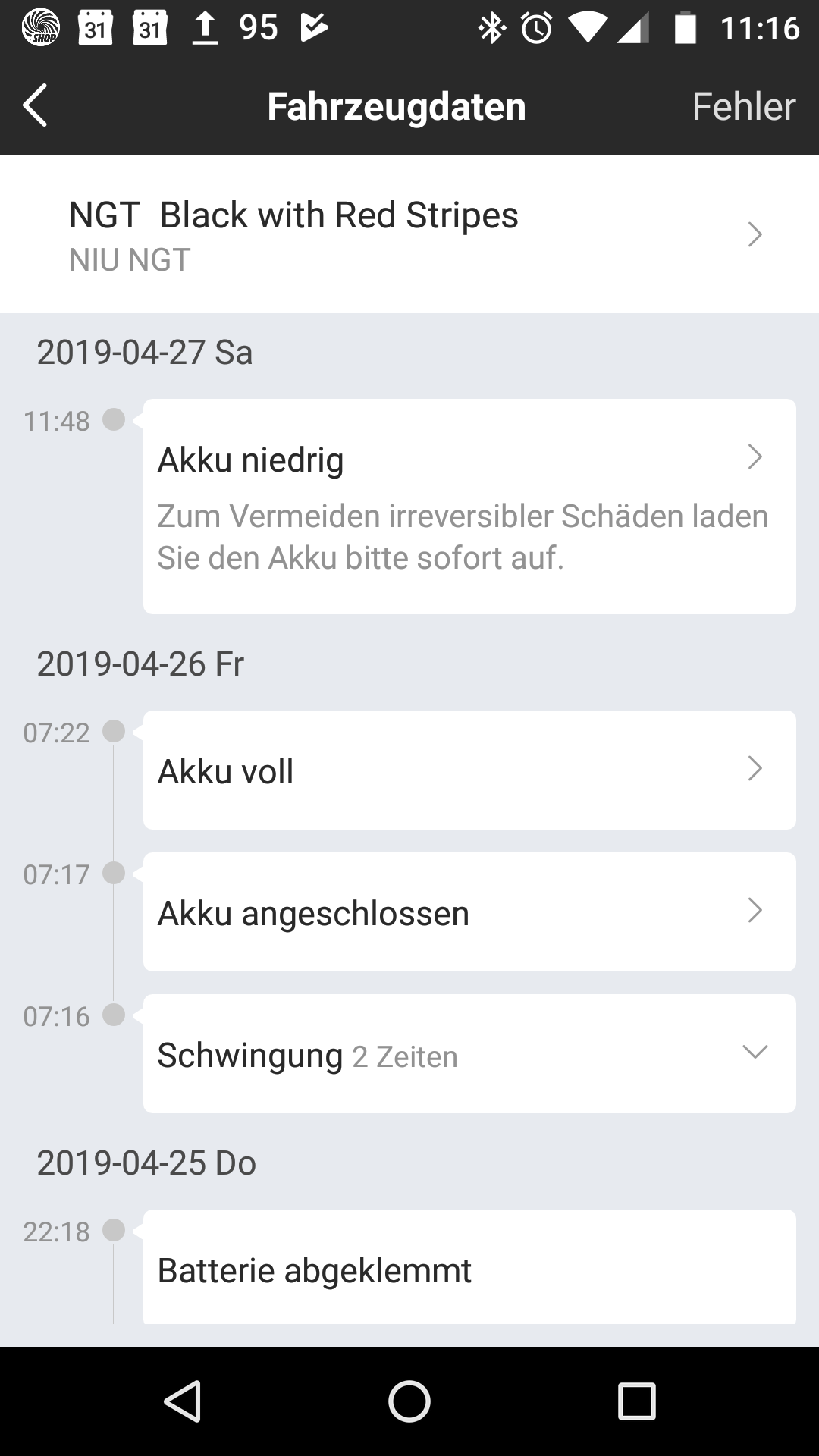Viewport: 819px width, 1456px height.
Task: Open the recent apps overview
Action: click(635, 1401)
